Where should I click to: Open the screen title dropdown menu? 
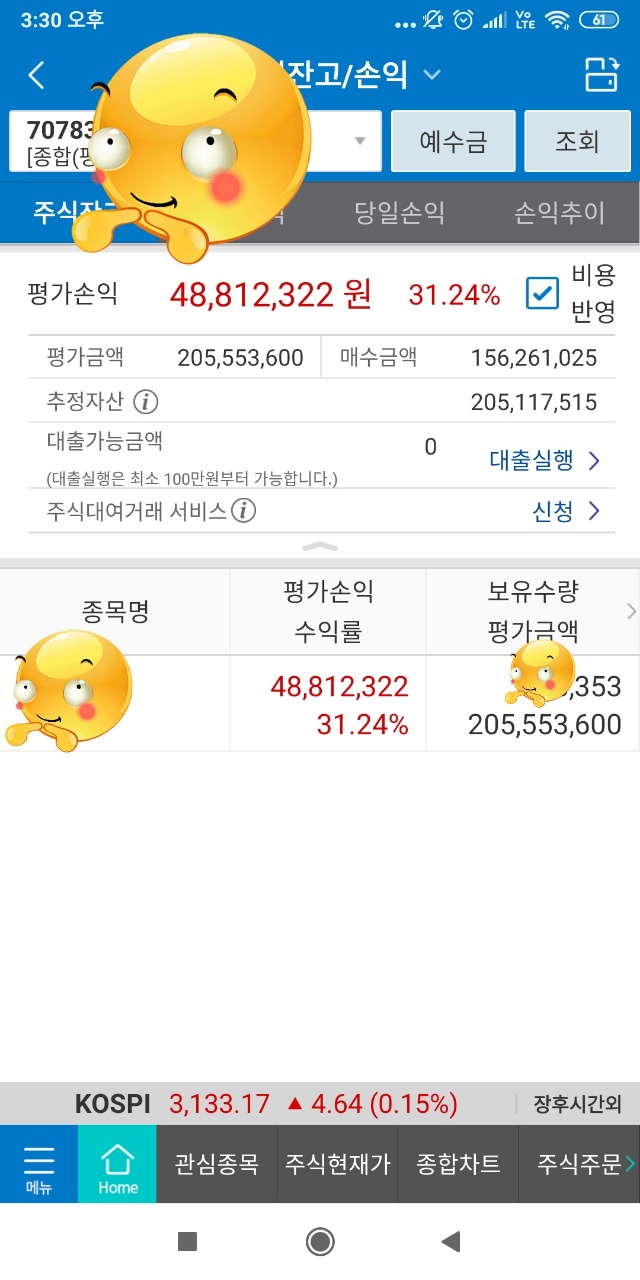point(432,75)
